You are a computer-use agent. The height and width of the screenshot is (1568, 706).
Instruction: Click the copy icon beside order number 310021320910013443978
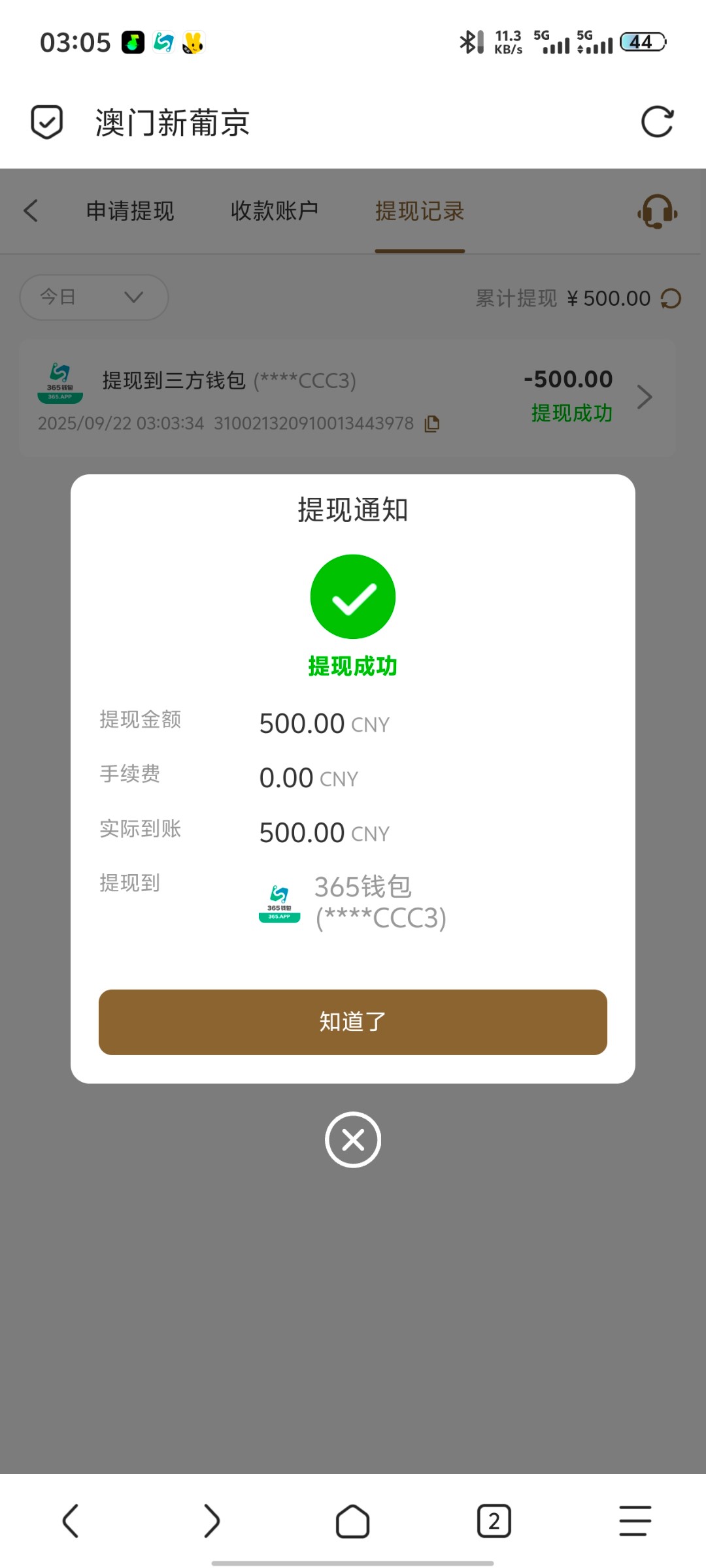pos(432,424)
